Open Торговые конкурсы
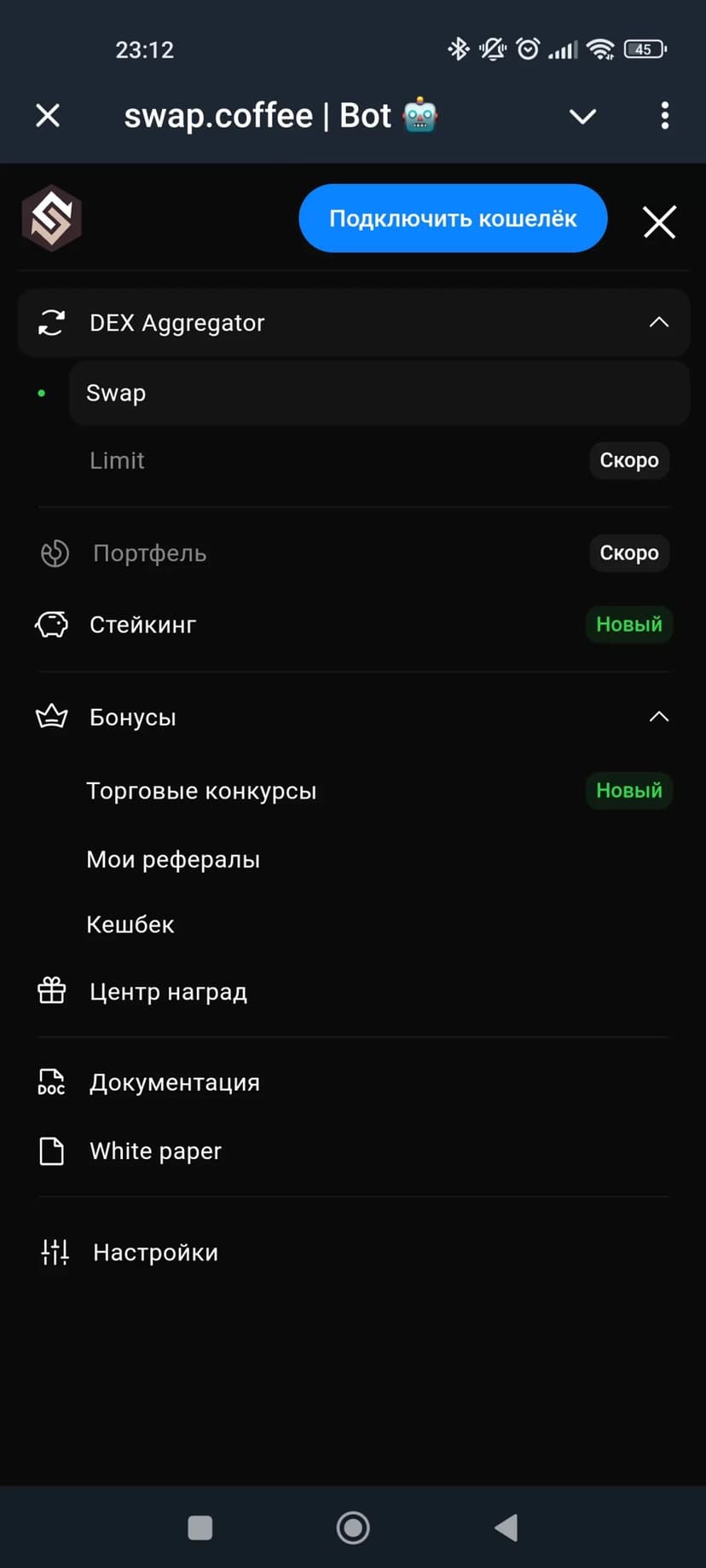 (x=201, y=791)
